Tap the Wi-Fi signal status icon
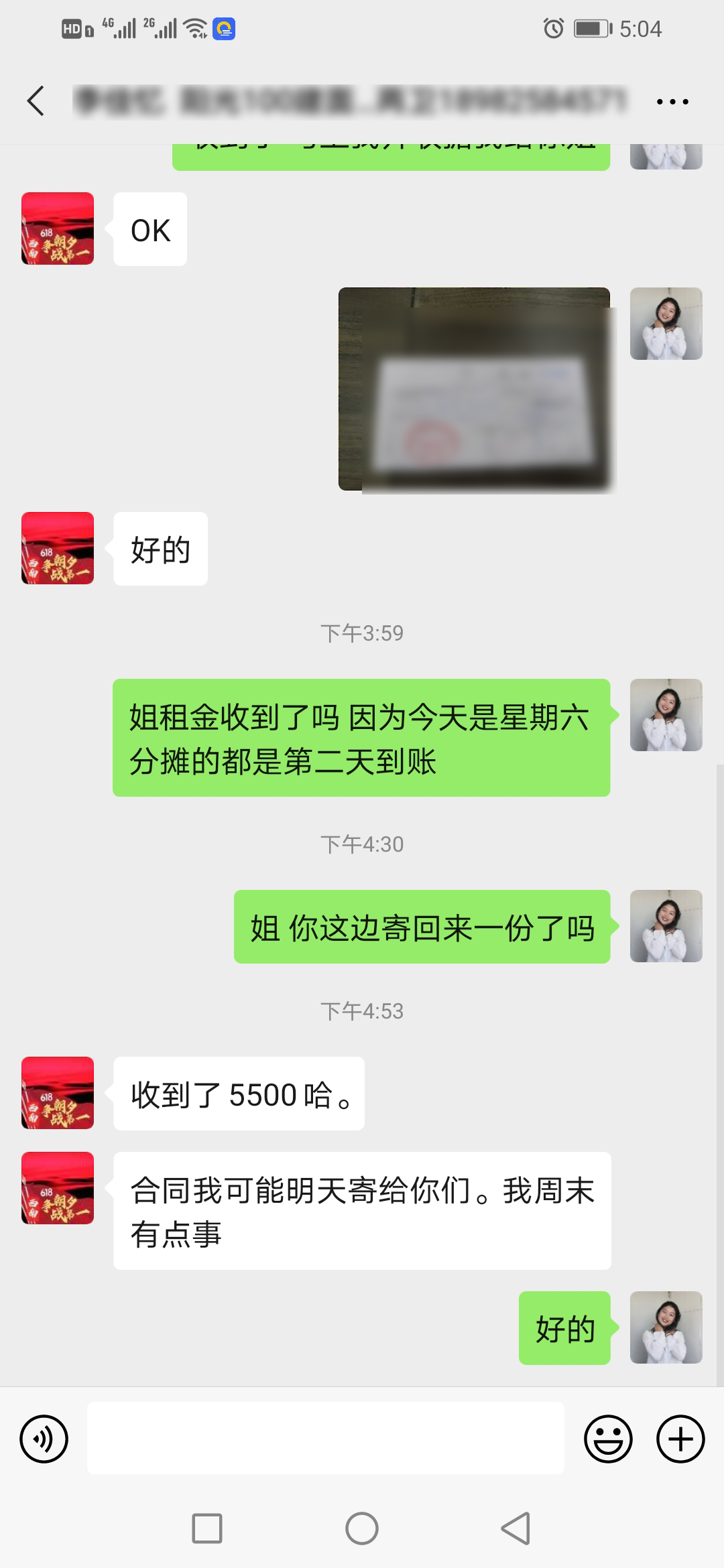The height and width of the screenshot is (1568, 724). 193,28
